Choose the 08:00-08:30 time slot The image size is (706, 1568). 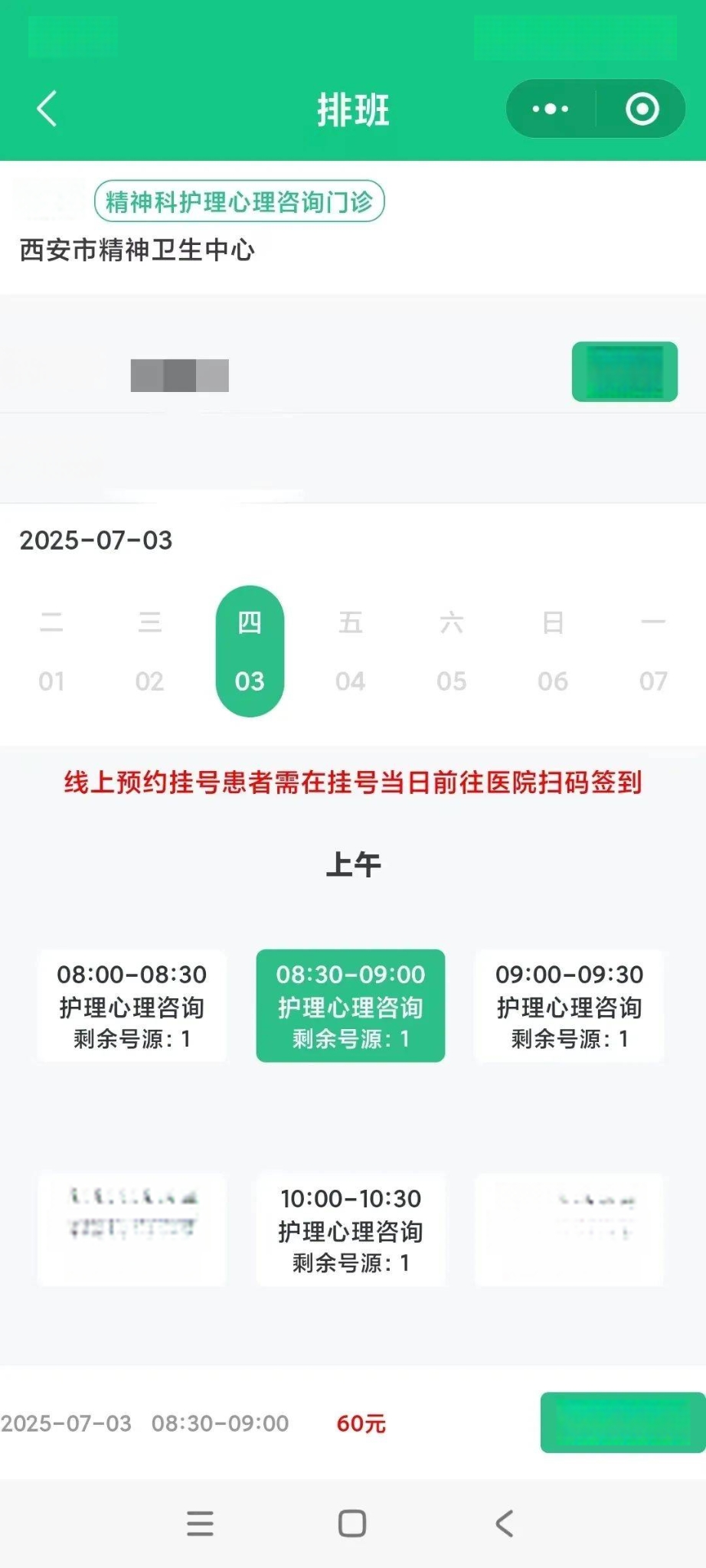coord(132,1006)
